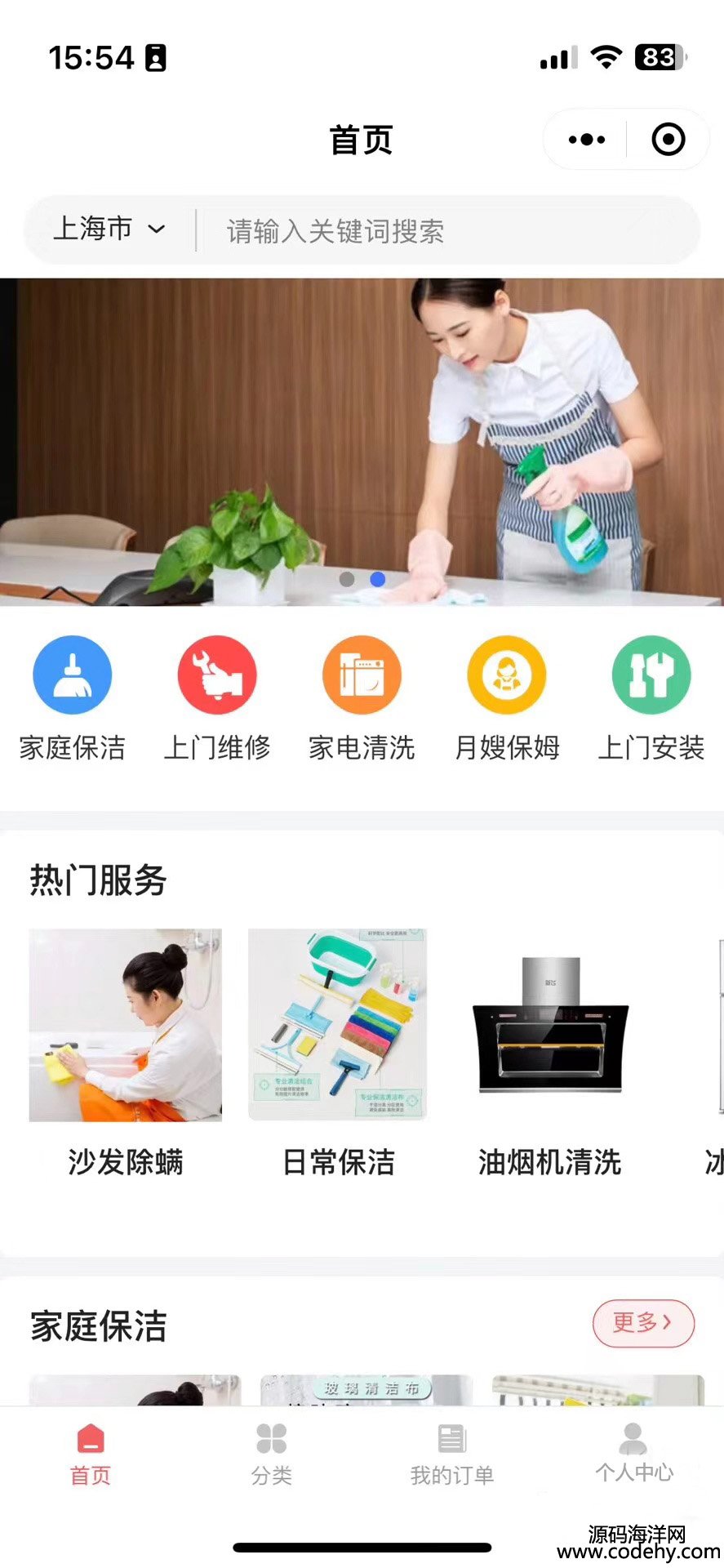The height and width of the screenshot is (1568, 724).
Task: Switch to the 首页 tab
Action: 91,1454
